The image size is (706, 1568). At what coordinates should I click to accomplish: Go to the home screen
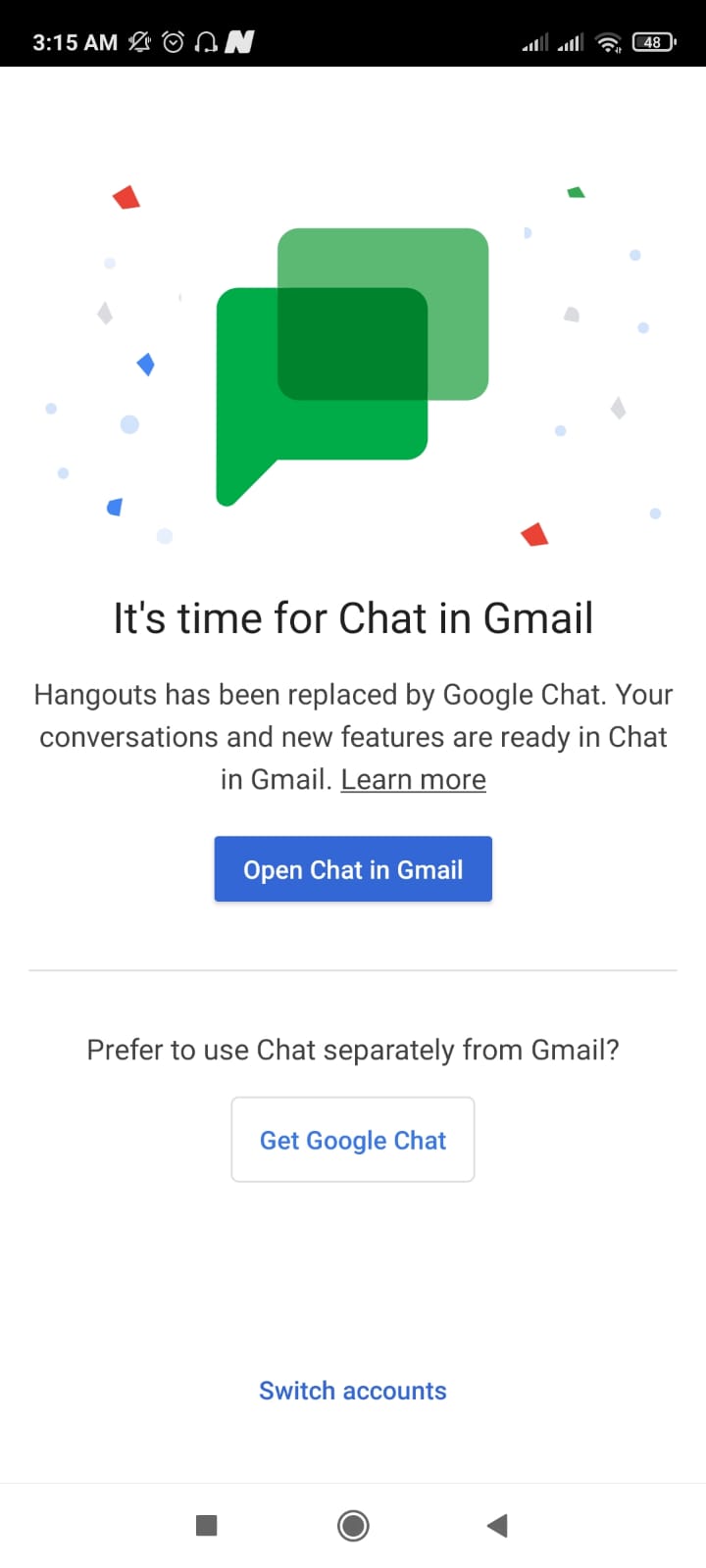(353, 1525)
